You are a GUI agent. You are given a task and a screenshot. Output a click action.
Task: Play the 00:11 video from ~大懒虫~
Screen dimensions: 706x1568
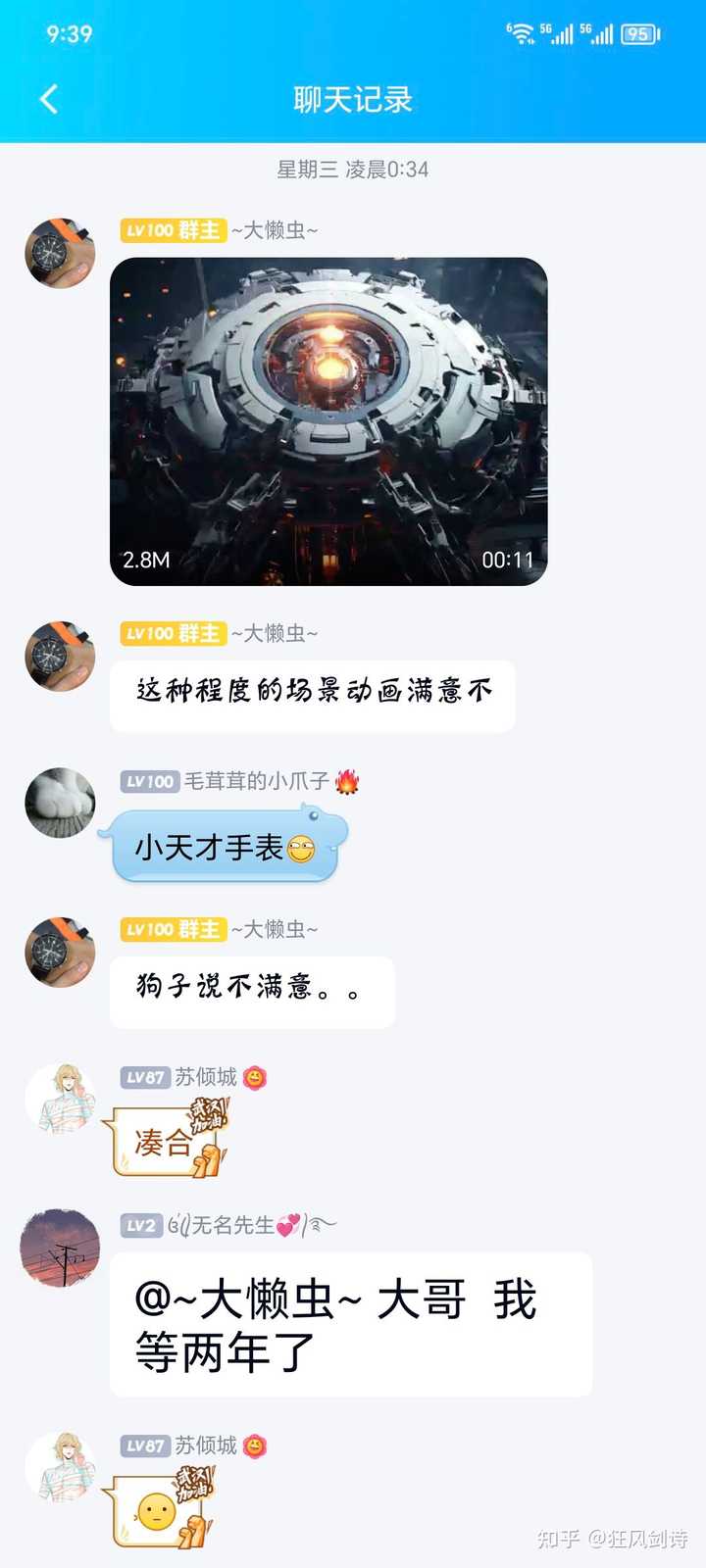click(328, 421)
